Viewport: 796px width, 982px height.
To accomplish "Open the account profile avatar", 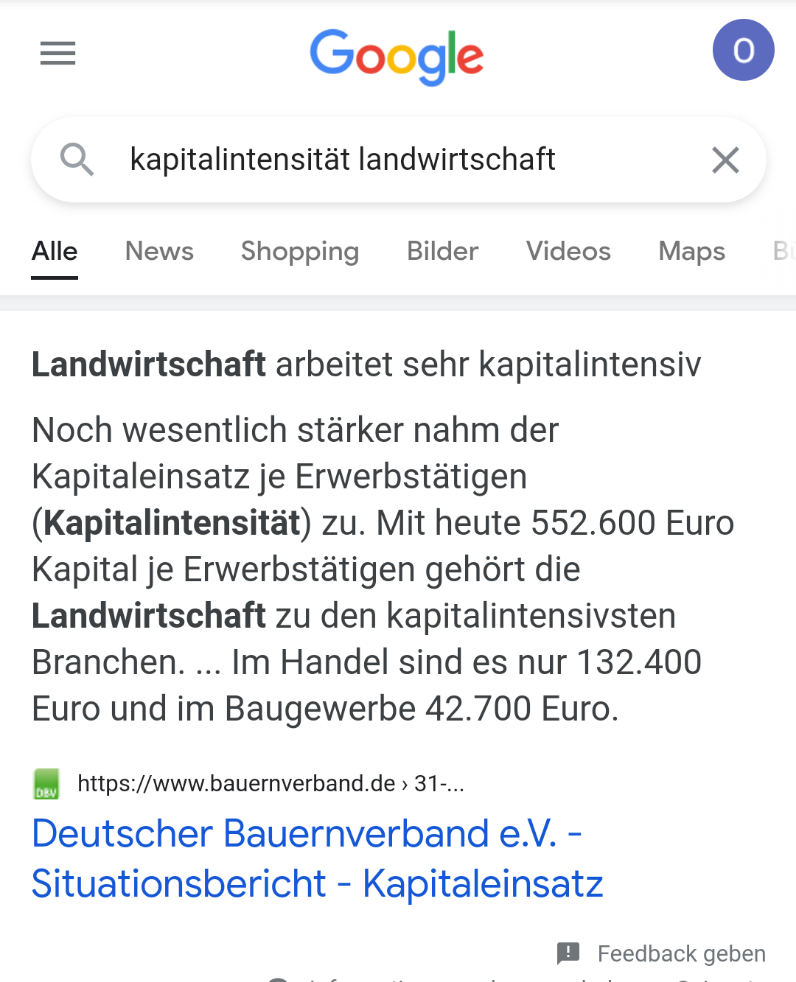I will [x=743, y=50].
